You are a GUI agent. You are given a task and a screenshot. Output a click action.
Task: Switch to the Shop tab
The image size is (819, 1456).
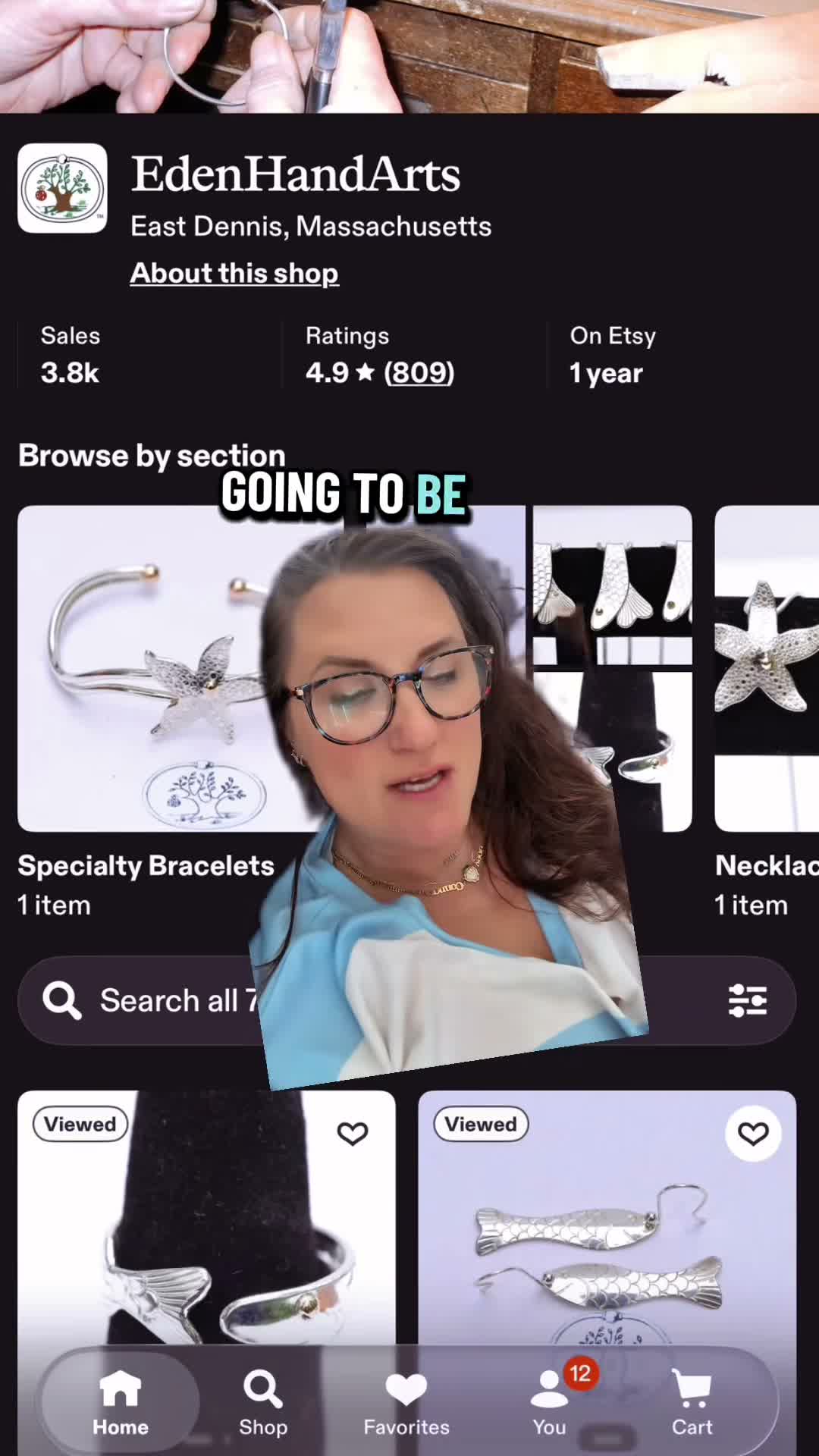tap(263, 1403)
